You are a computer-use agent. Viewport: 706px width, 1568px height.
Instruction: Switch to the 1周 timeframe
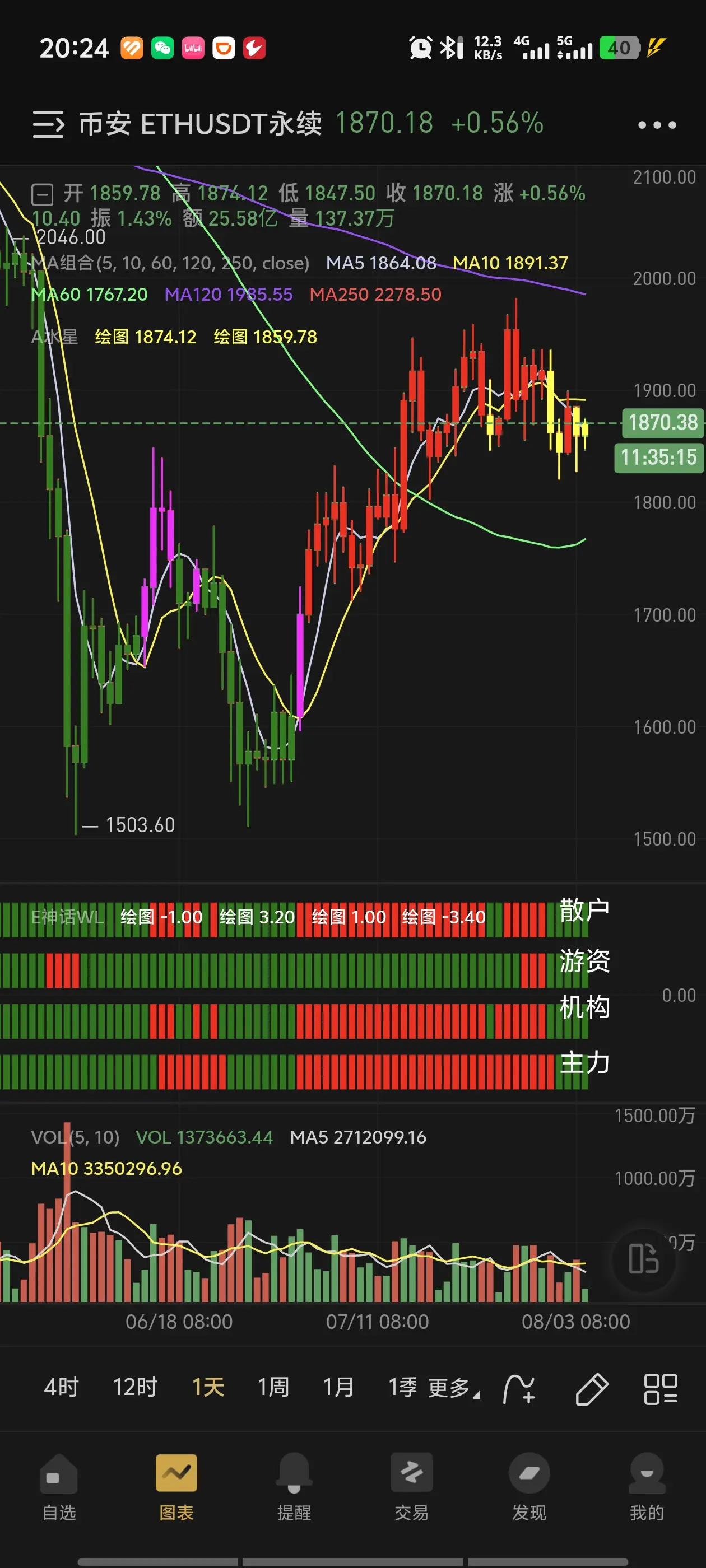click(x=273, y=1387)
